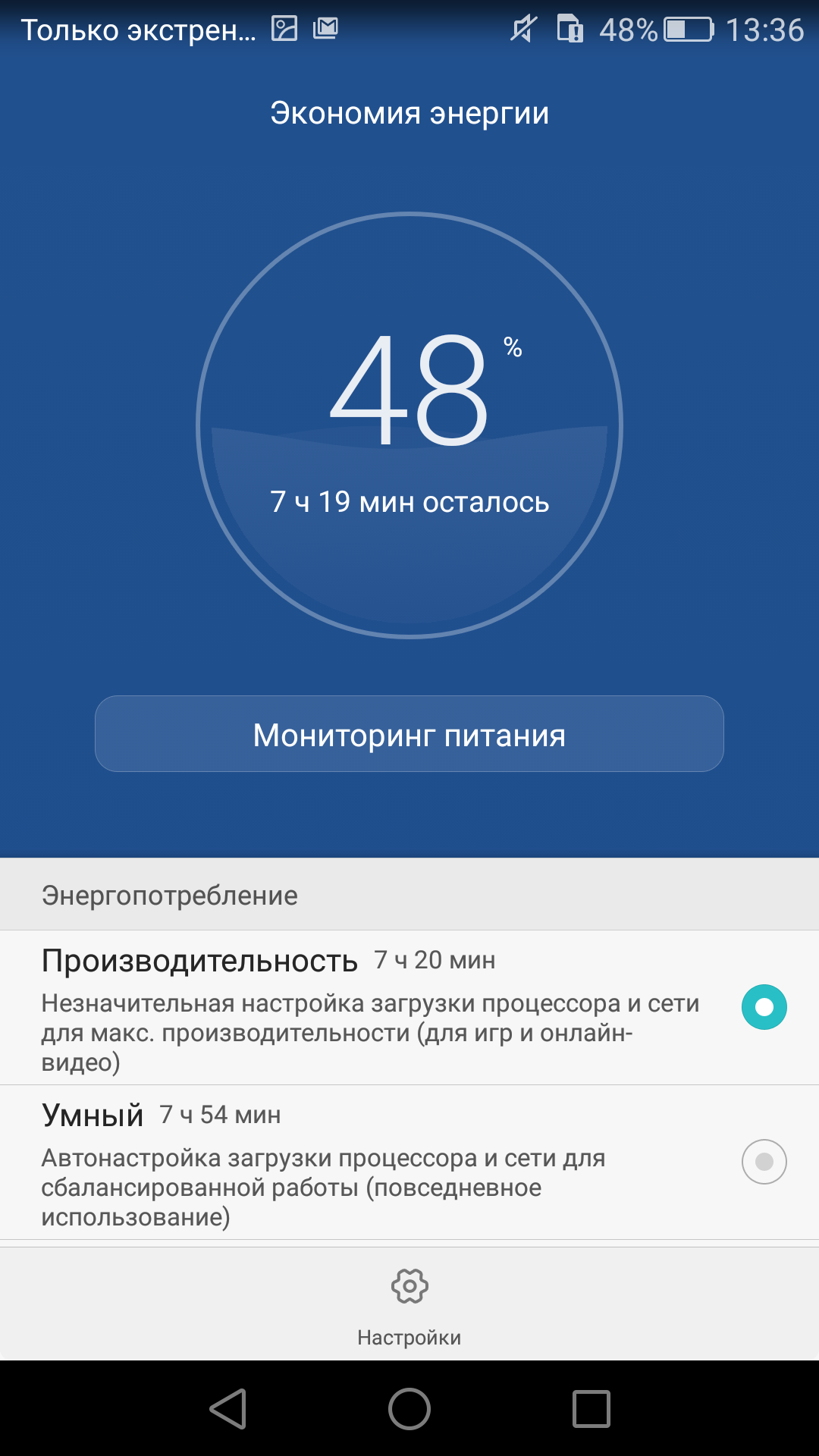Screen dimensions: 819x1456
Task: Open Мониторинг питания
Action: [409, 734]
